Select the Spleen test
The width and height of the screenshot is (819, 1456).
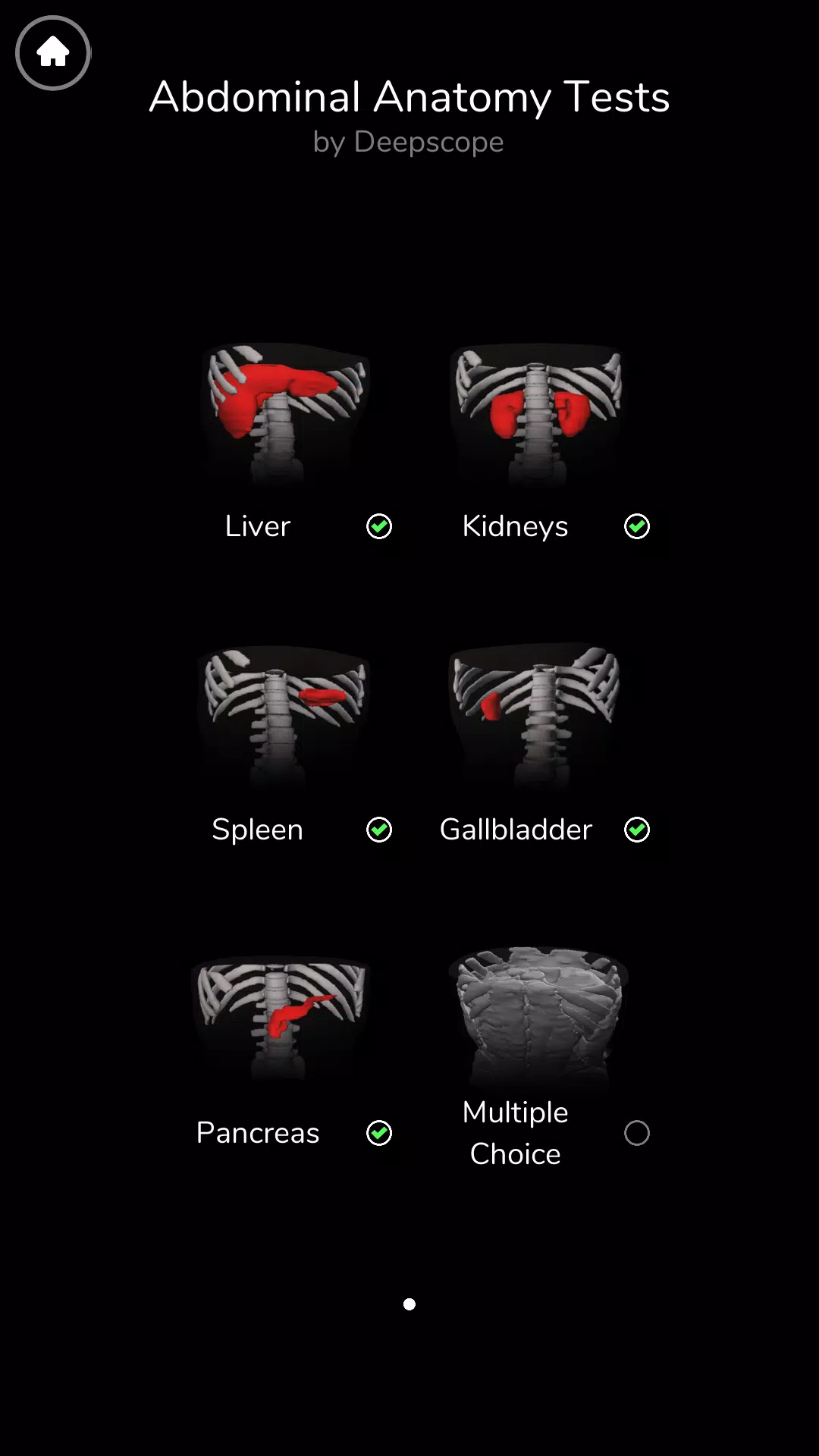[x=284, y=717]
